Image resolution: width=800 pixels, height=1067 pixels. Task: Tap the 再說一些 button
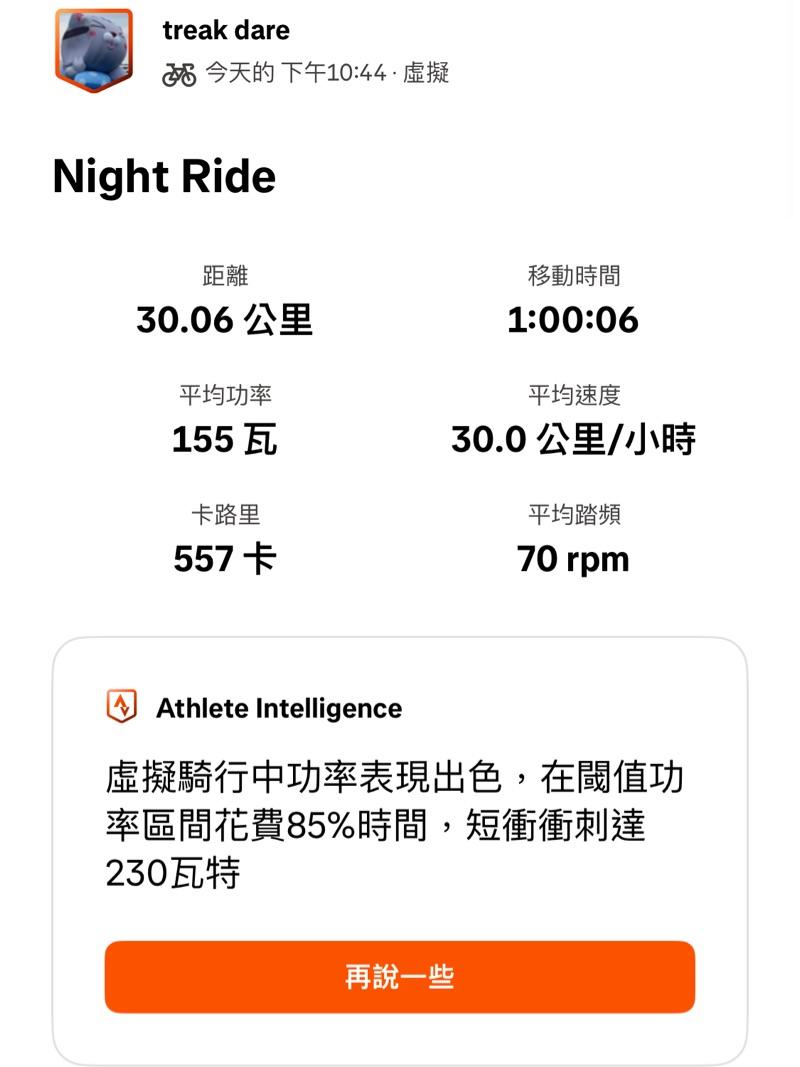click(x=399, y=977)
